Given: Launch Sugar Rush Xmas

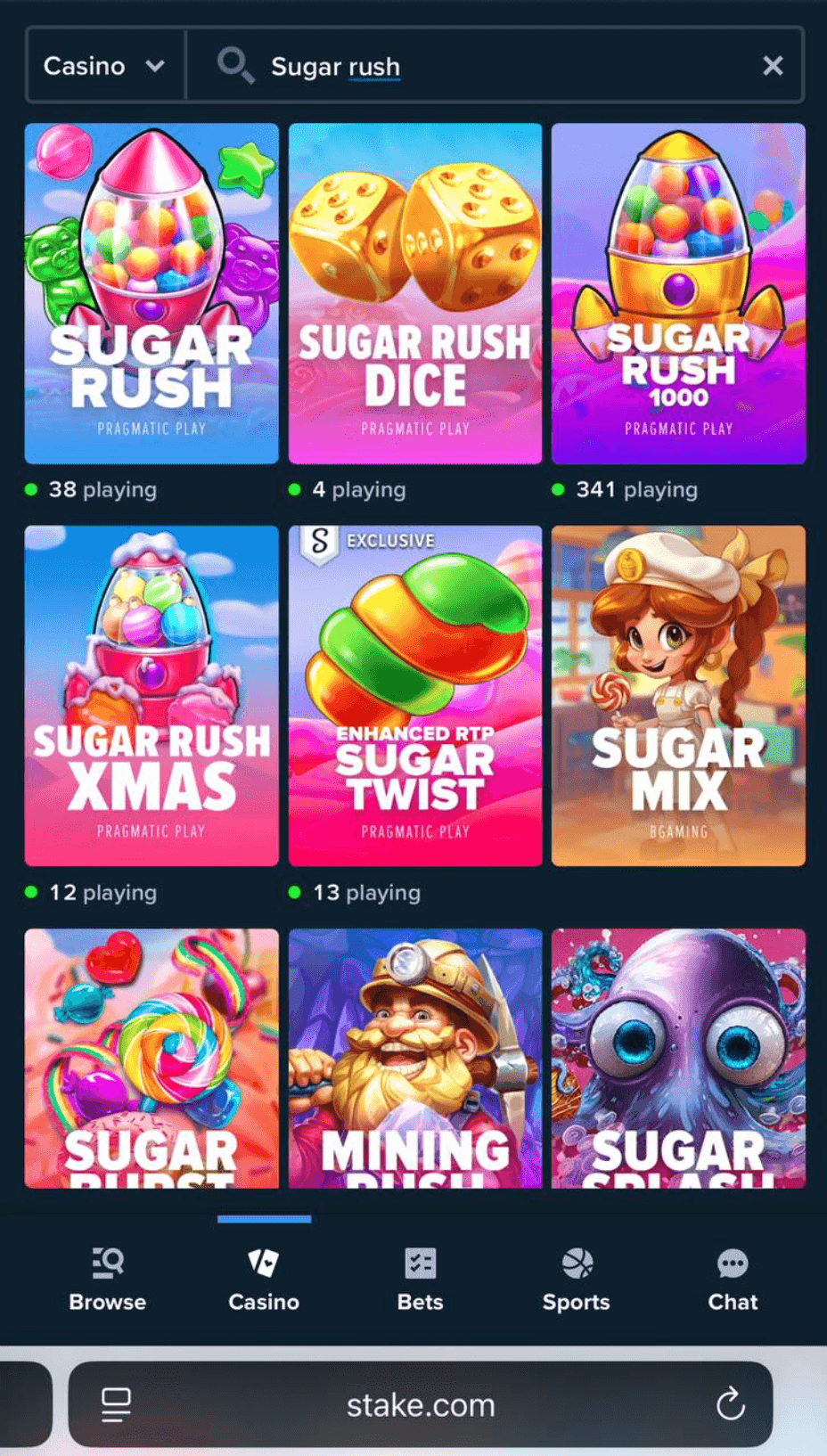Looking at the screenshot, I should coord(151,695).
